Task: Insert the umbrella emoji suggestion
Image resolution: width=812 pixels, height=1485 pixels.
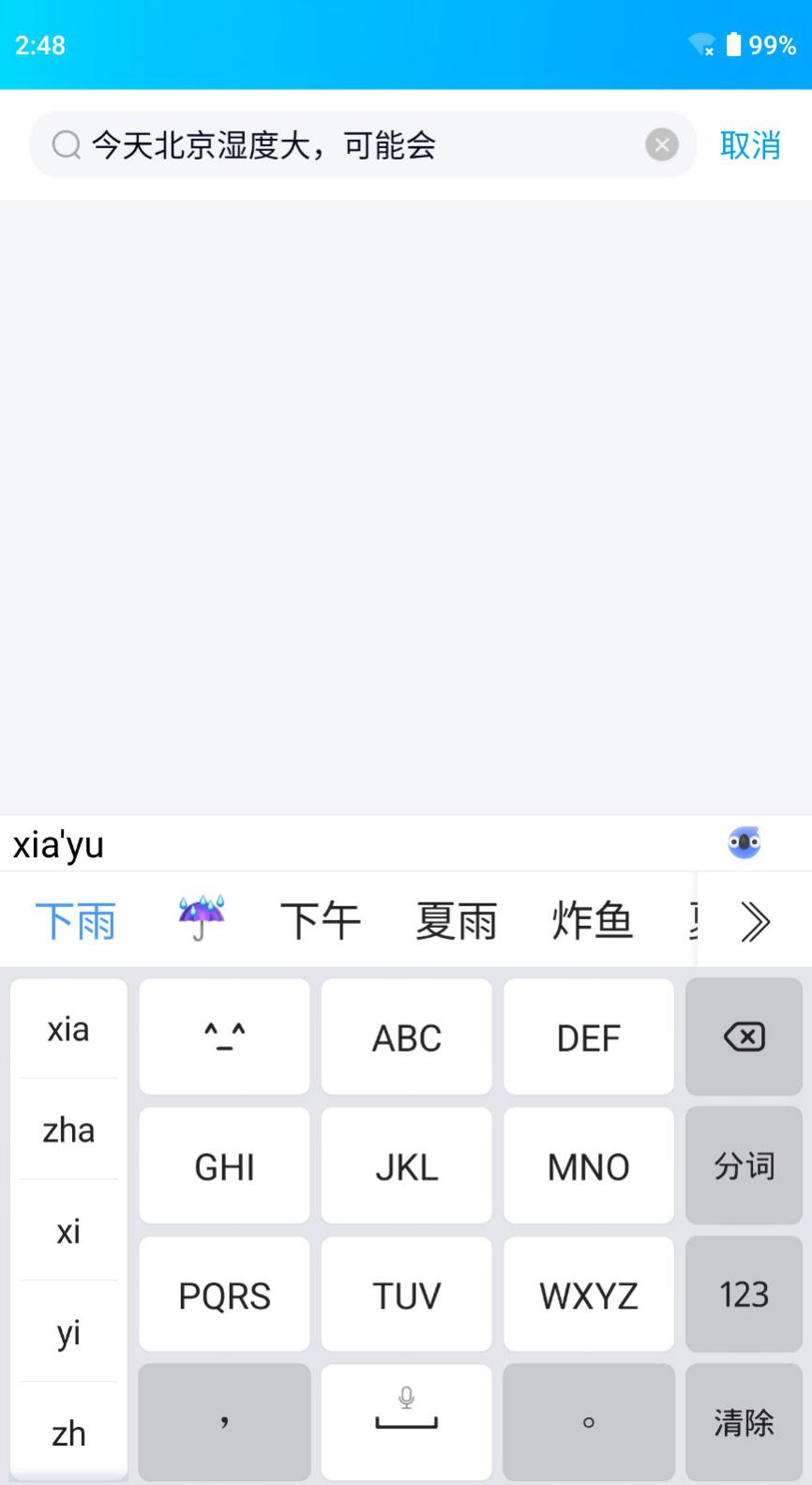Action: click(x=202, y=918)
